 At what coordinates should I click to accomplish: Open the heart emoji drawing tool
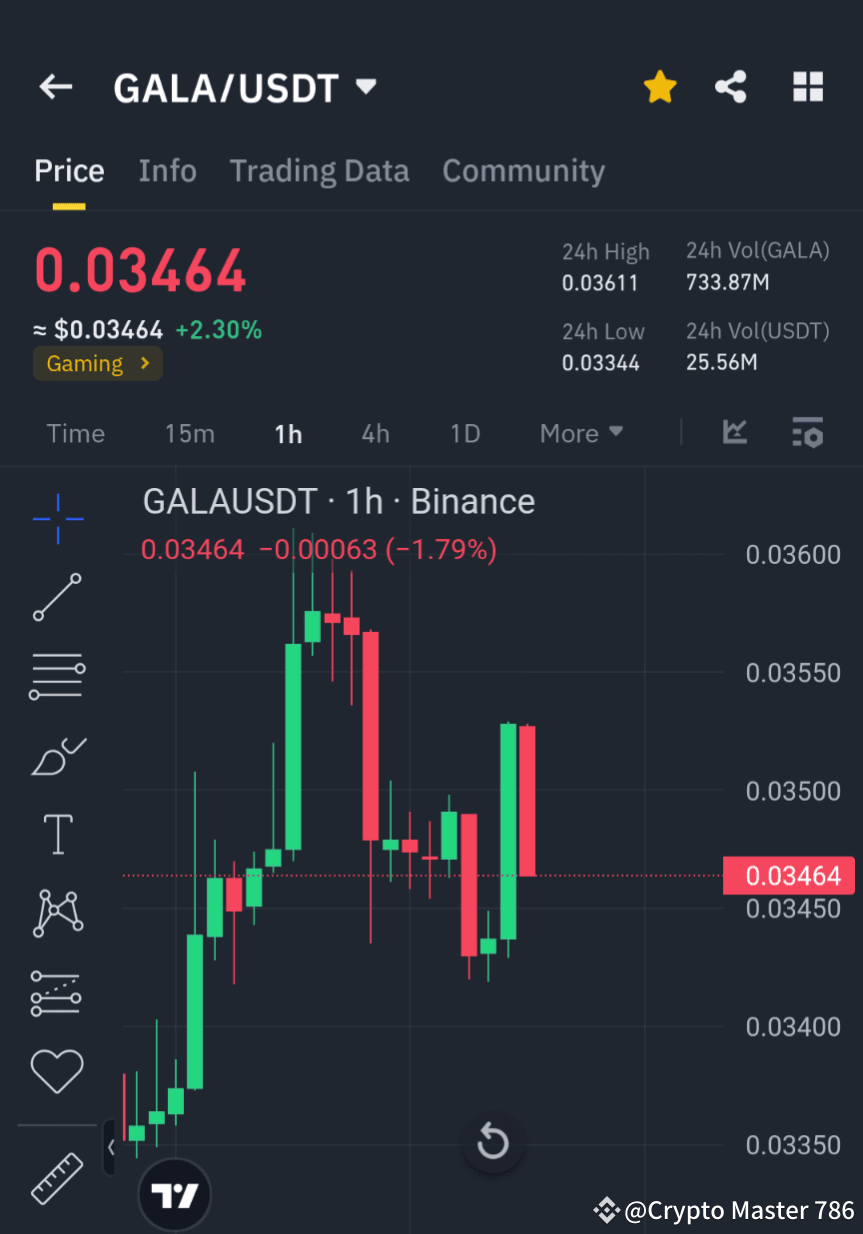click(x=57, y=1070)
